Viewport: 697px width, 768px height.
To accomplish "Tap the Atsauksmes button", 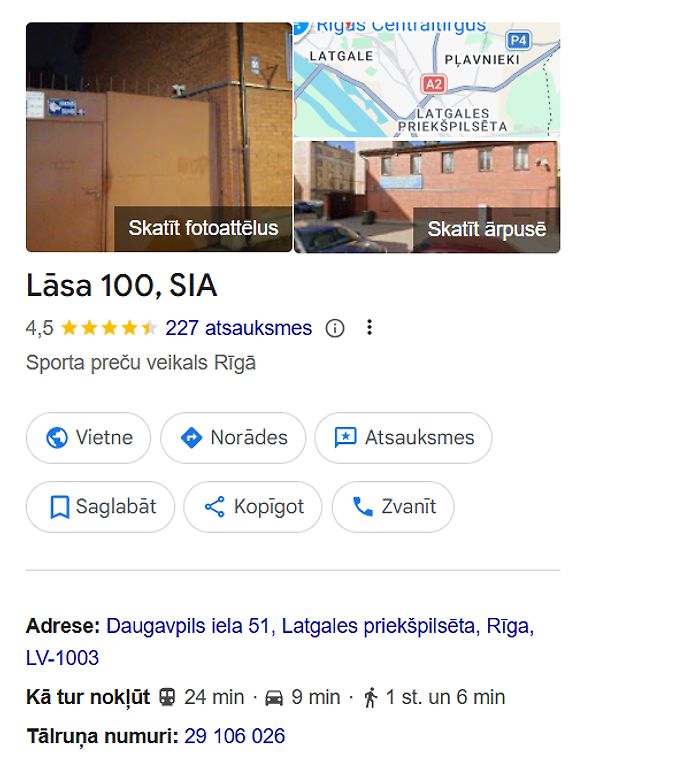I will tap(403, 438).
